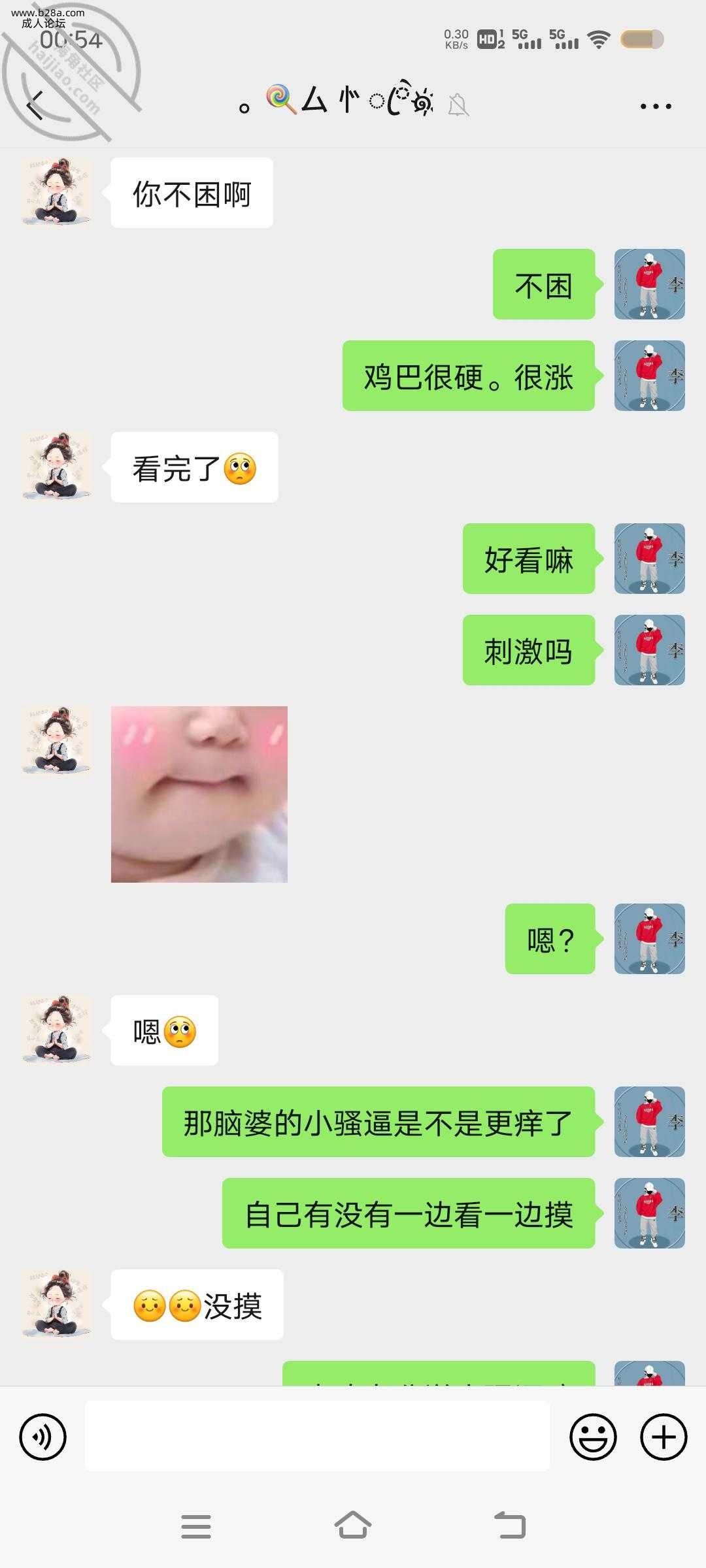Open the three-dot chat menu

[x=655, y=106]
